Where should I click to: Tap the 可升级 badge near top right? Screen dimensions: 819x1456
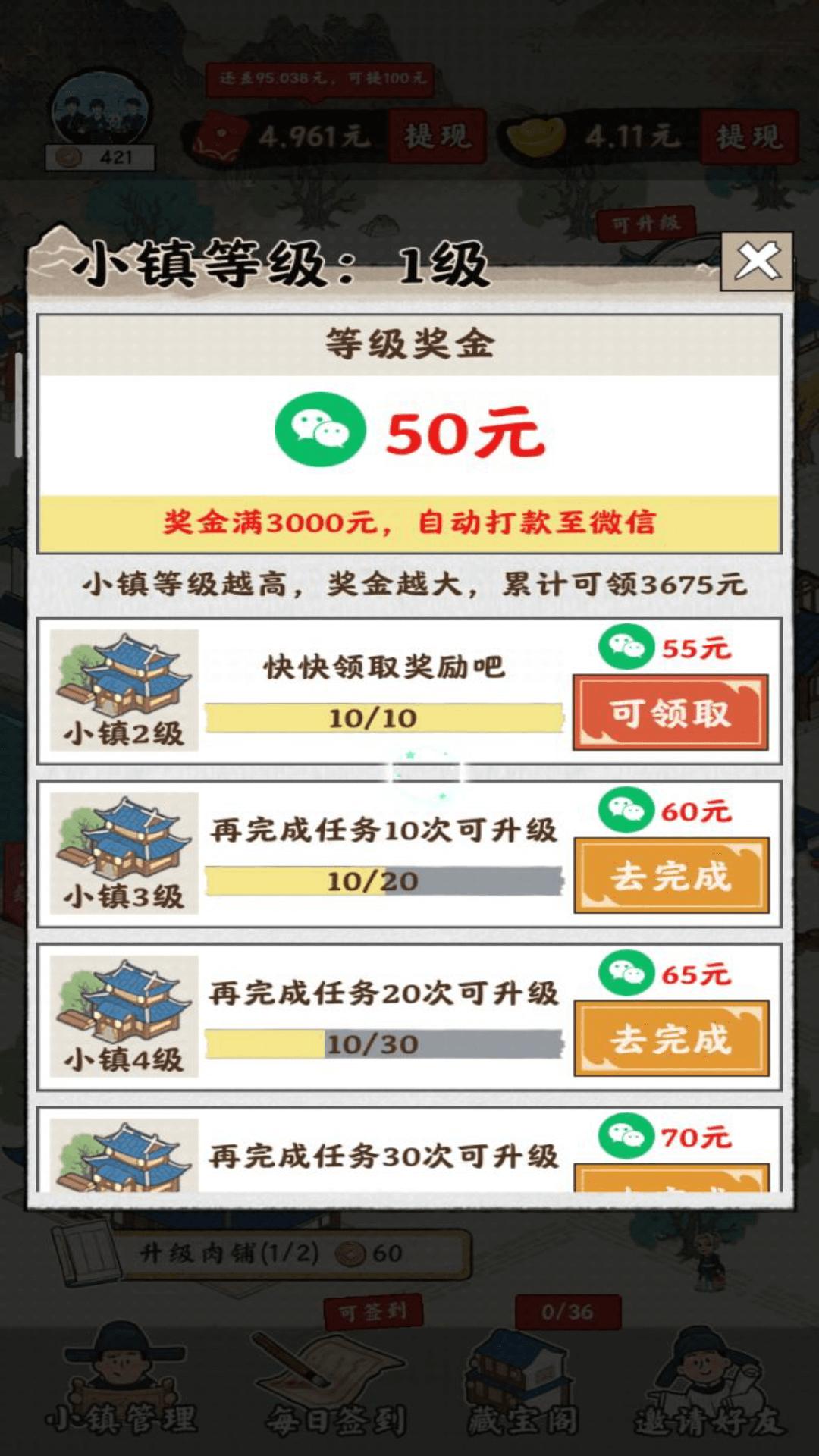click(647, 222)
